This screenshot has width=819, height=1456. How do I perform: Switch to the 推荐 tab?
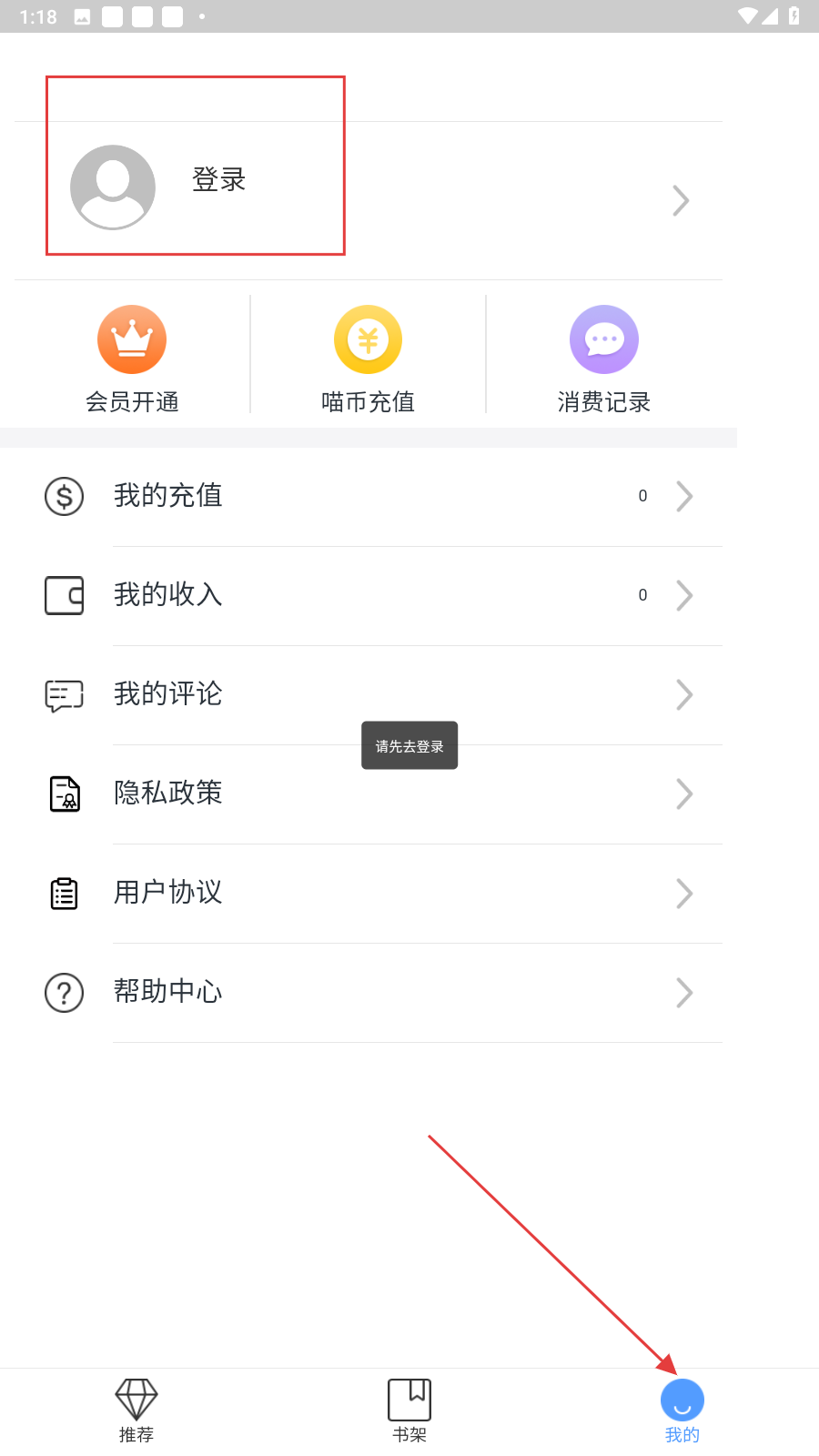(x=136, y=1411)
